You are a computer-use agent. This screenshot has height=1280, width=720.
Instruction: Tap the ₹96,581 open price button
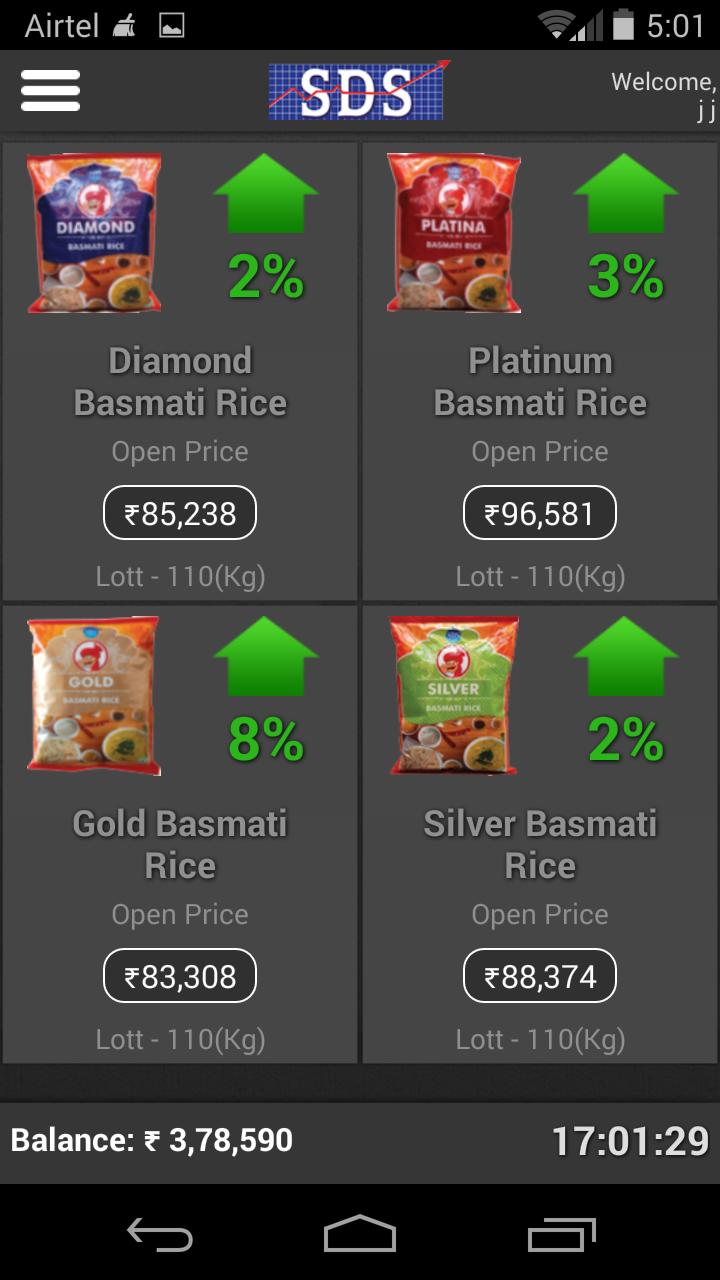tap(539, 512)
